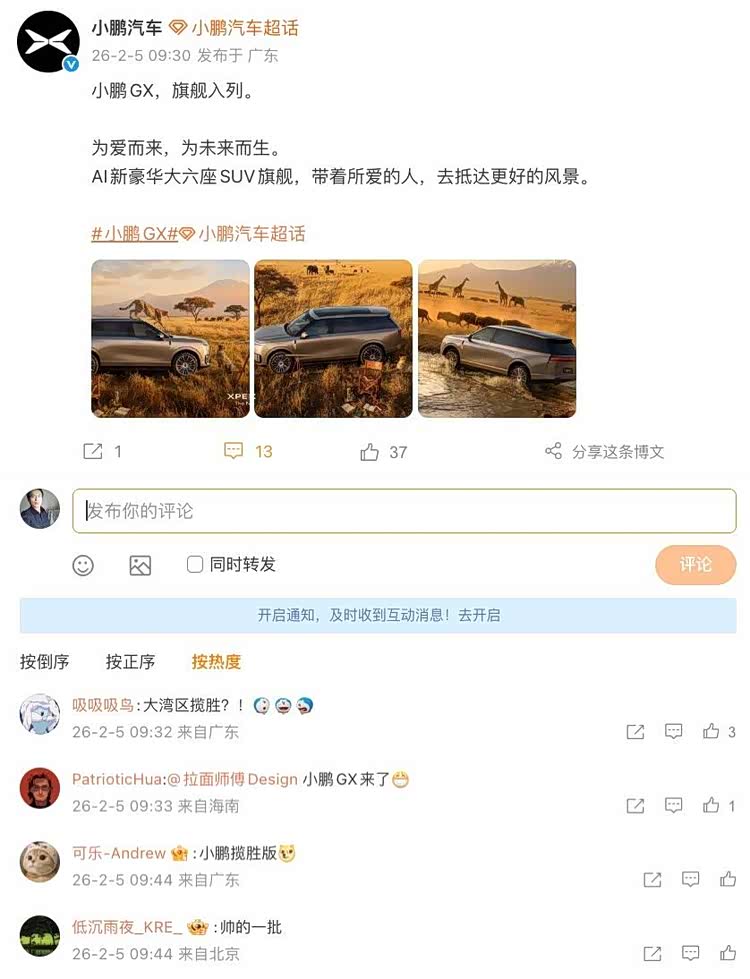Like 吸吸吸鸟's comment
750x979 pixels.
(712, 732)
